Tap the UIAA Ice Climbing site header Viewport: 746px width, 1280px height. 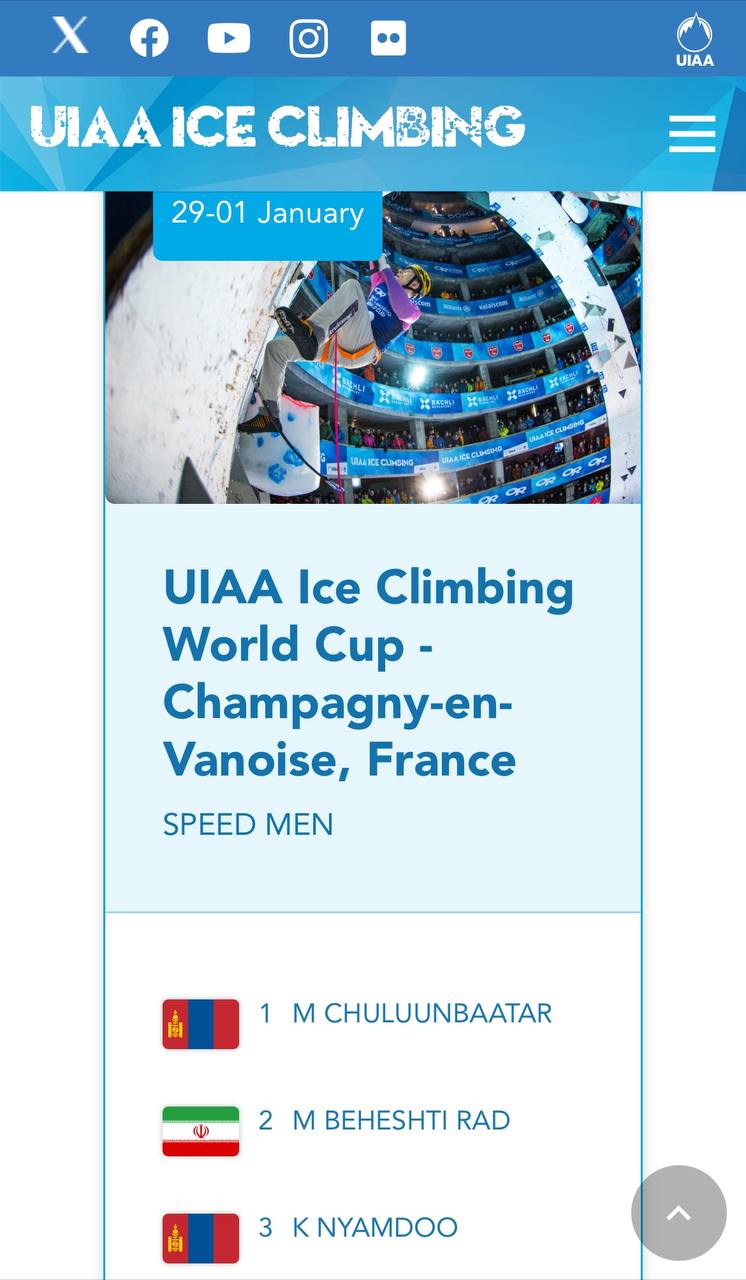277,127
